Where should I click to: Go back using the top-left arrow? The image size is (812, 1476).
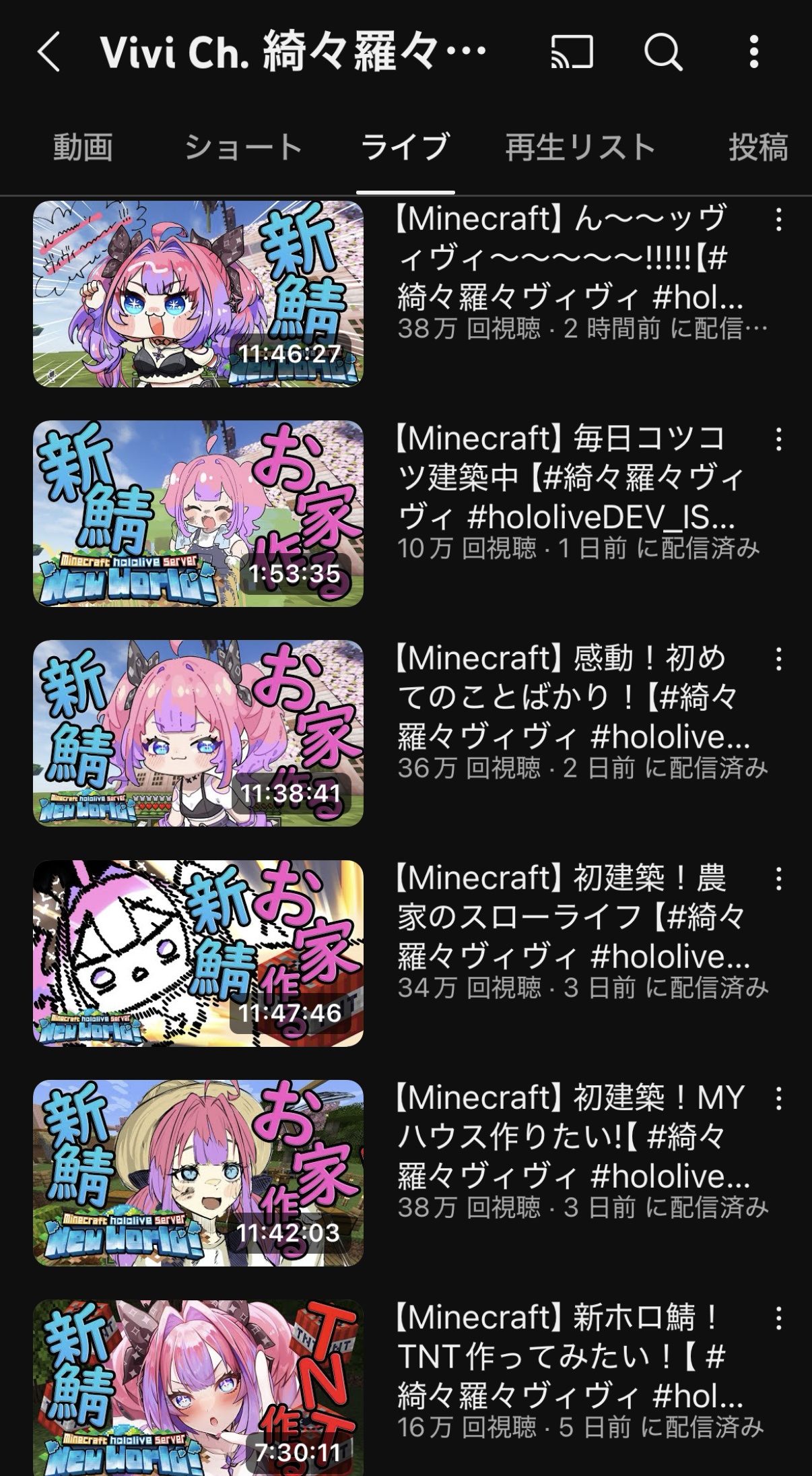pyautogui.click(x=49, y=52)
